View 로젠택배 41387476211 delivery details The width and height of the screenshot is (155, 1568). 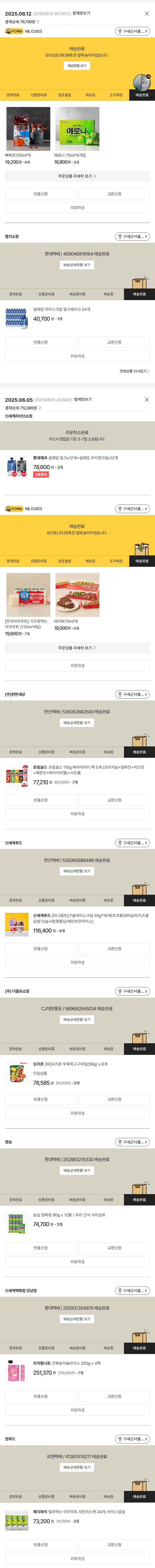coord(77,1468)
